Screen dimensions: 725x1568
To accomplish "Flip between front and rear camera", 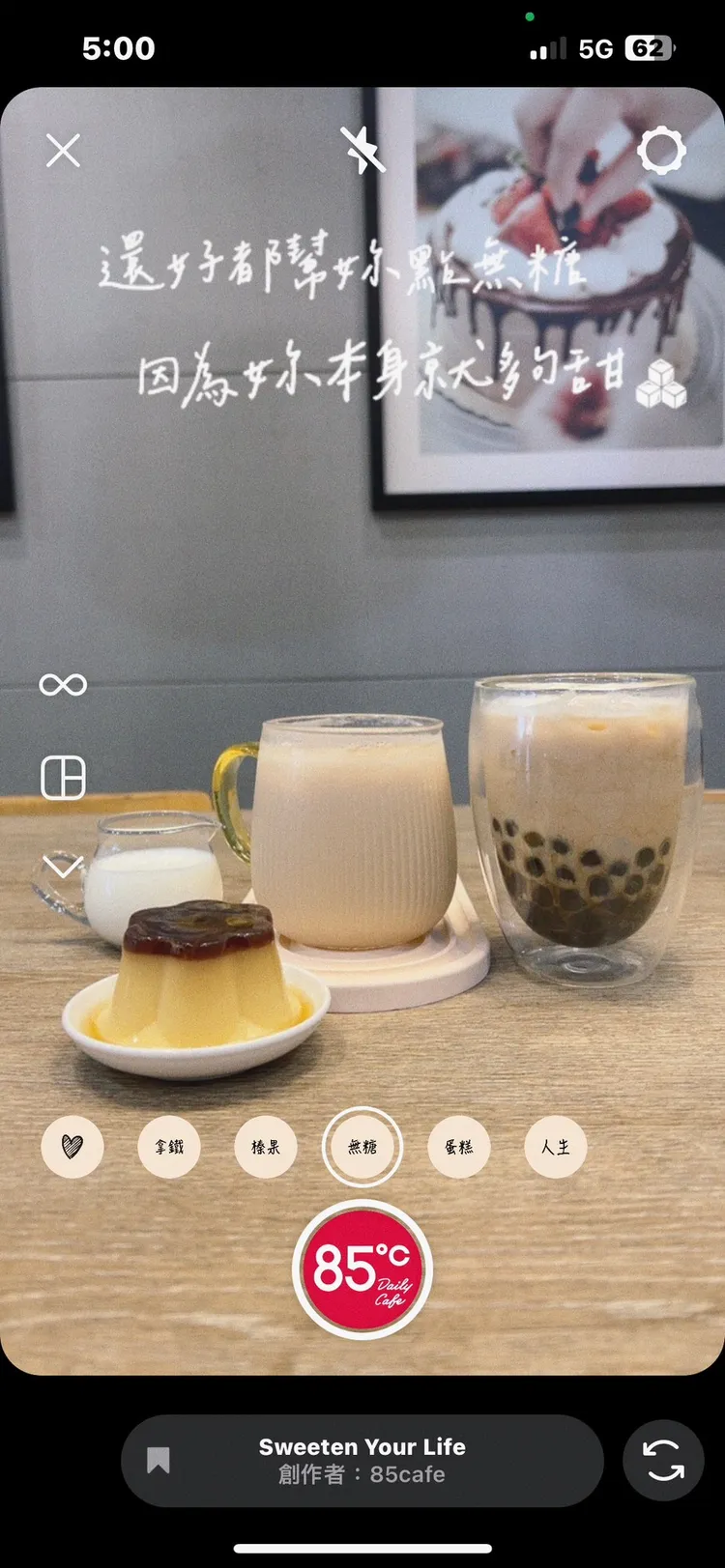I will pos(663,1460).
